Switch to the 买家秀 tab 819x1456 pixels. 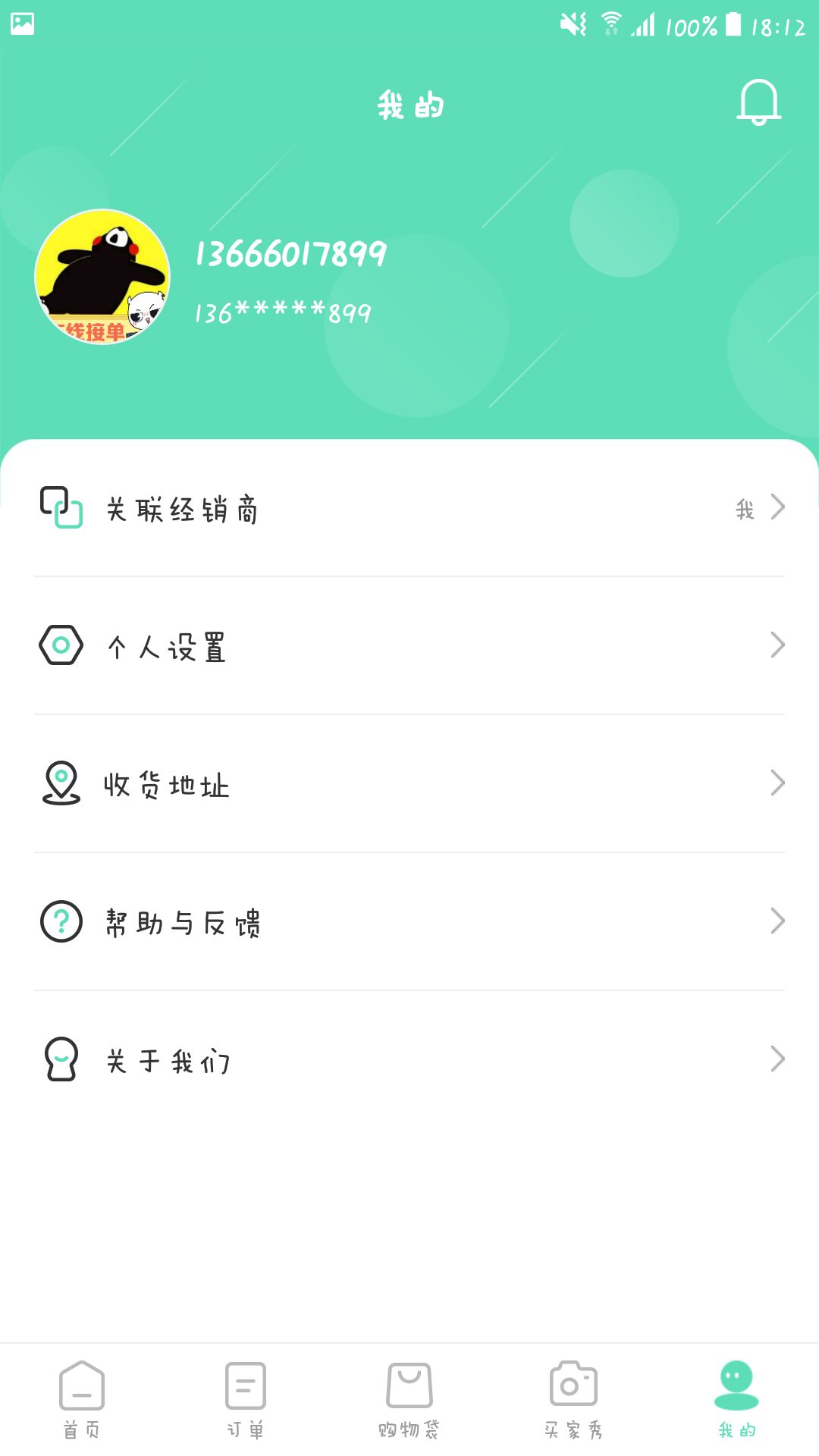573,1400
